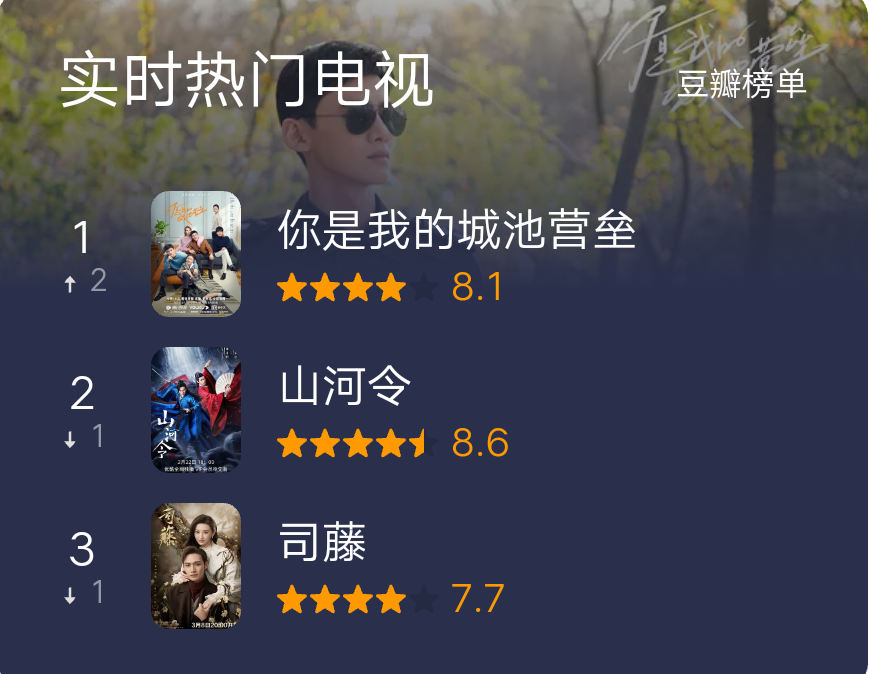Open 山河令 show details
Screen dimensions: 869x674
(x=346, y=388)
